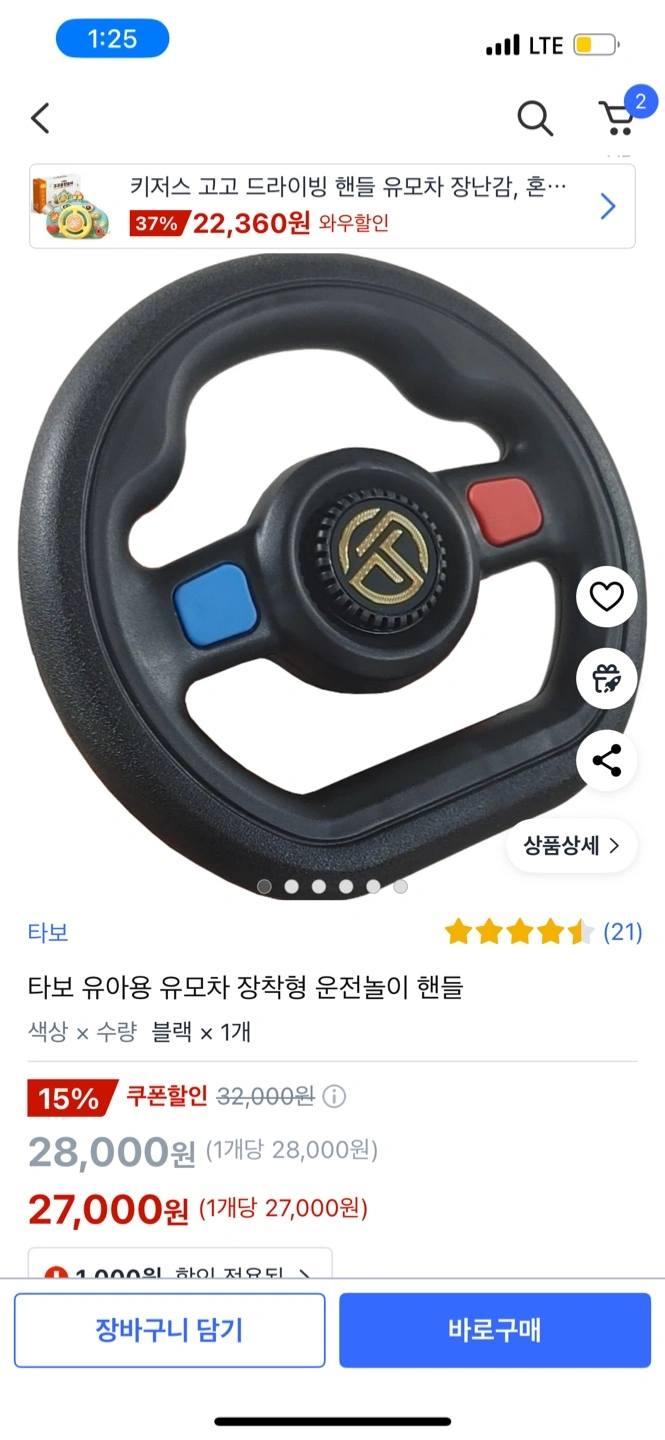Tap 장바구니 담기 button
665x1440 pixels.
pos(170,1330)
